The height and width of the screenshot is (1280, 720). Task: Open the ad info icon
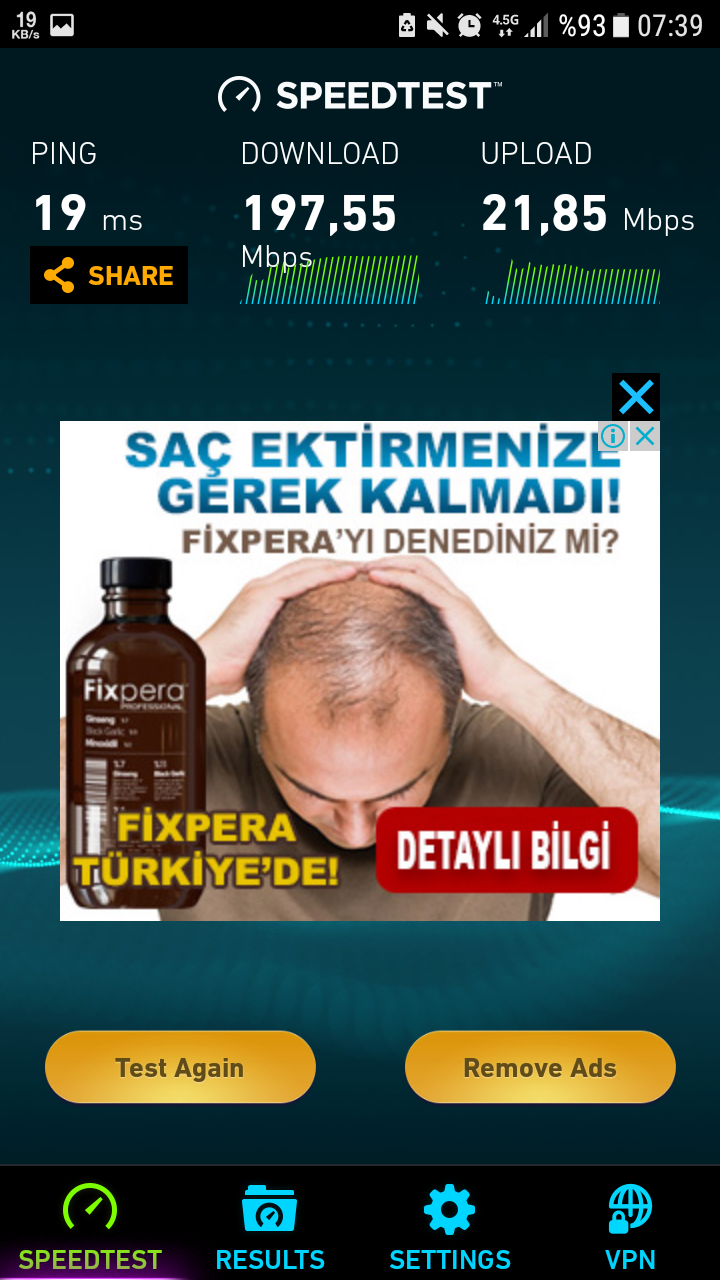(613, 436)
